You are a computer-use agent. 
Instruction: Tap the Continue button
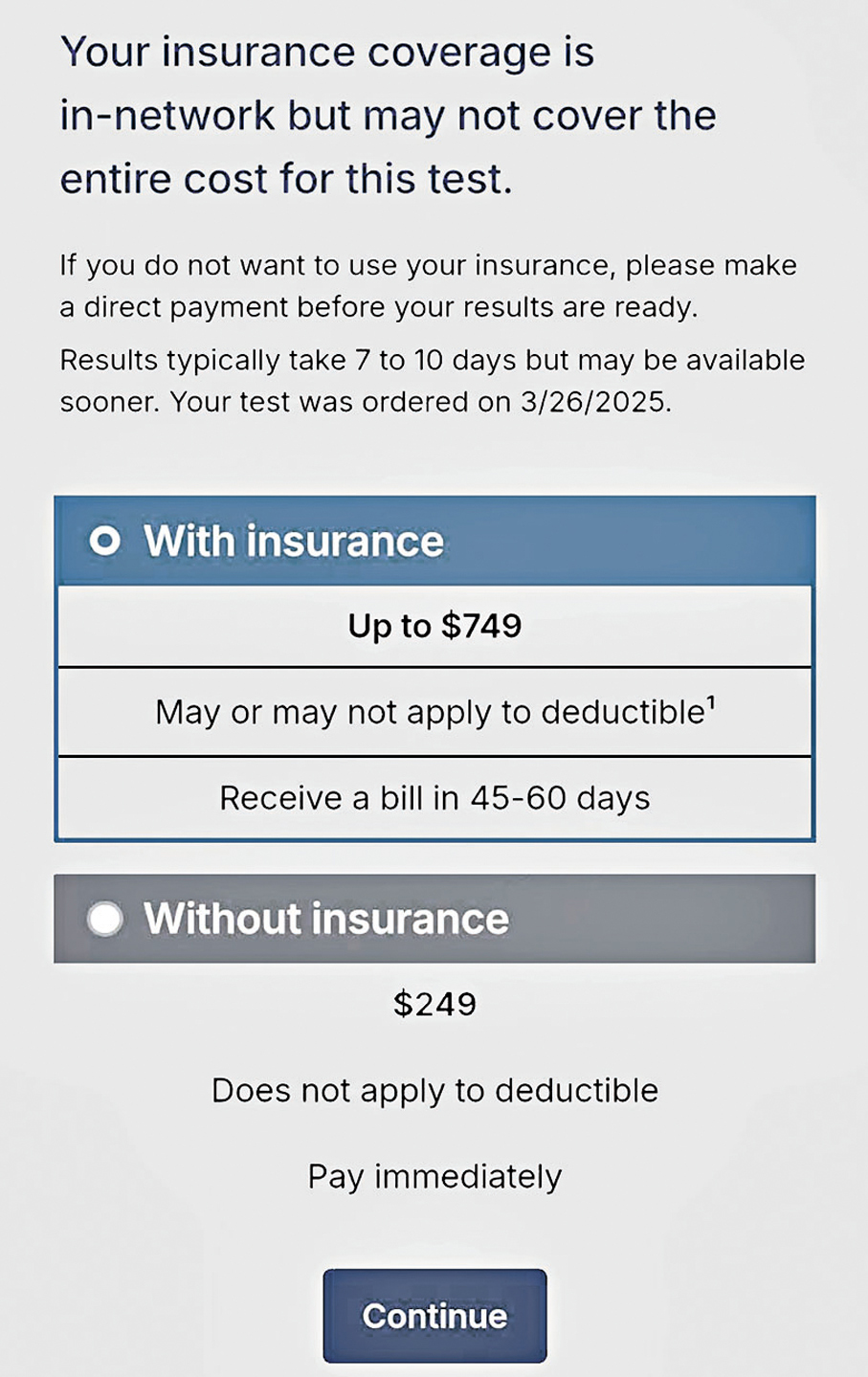point(434,1316)
